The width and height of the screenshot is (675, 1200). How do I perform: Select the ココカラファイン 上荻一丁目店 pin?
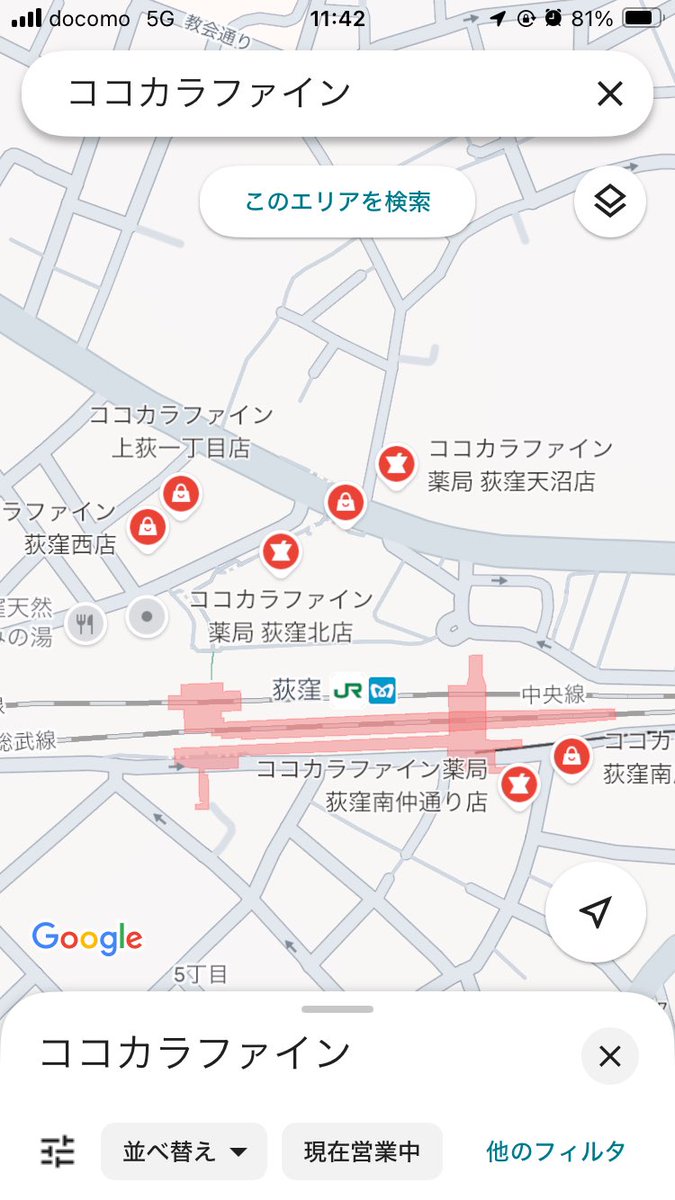[181, 492]
